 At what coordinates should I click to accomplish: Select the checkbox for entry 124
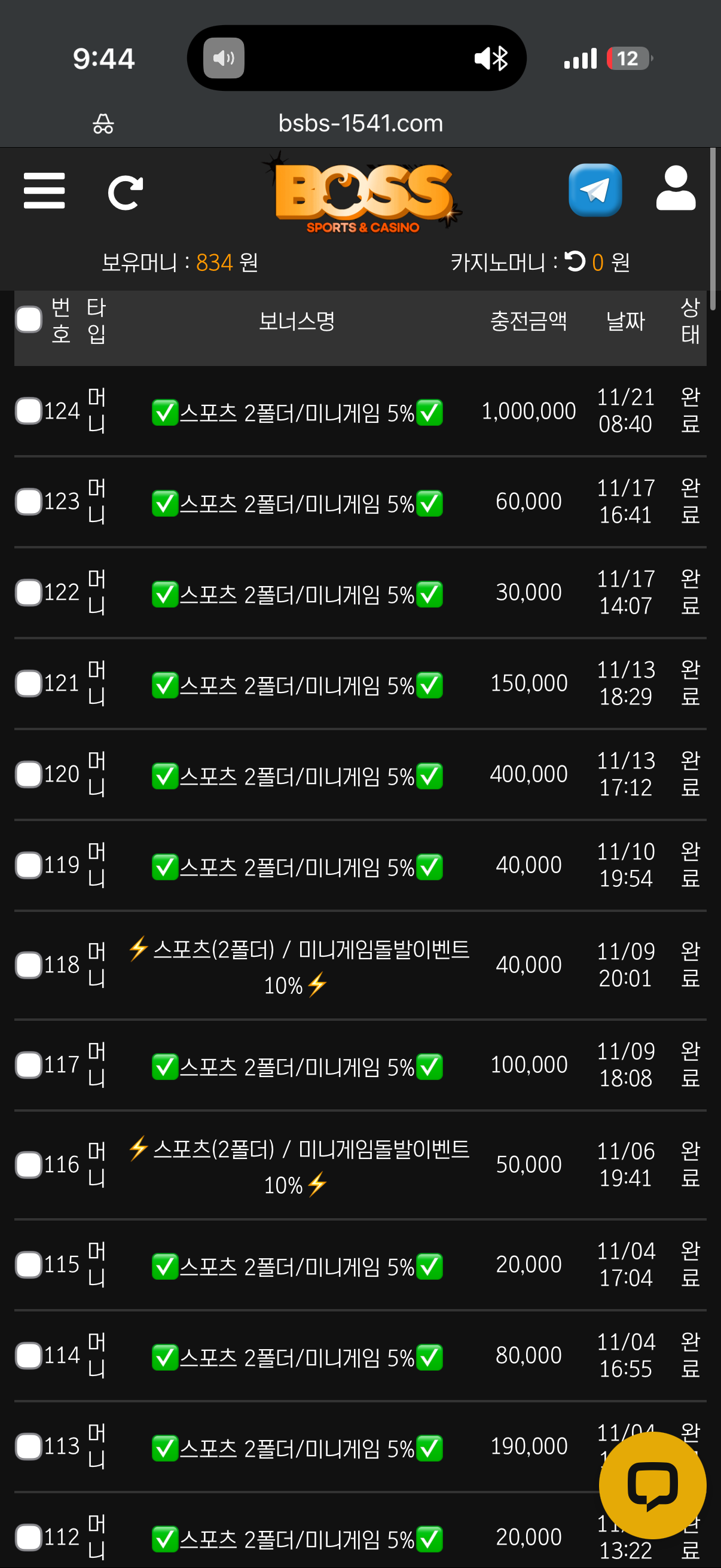pos(29,411)
